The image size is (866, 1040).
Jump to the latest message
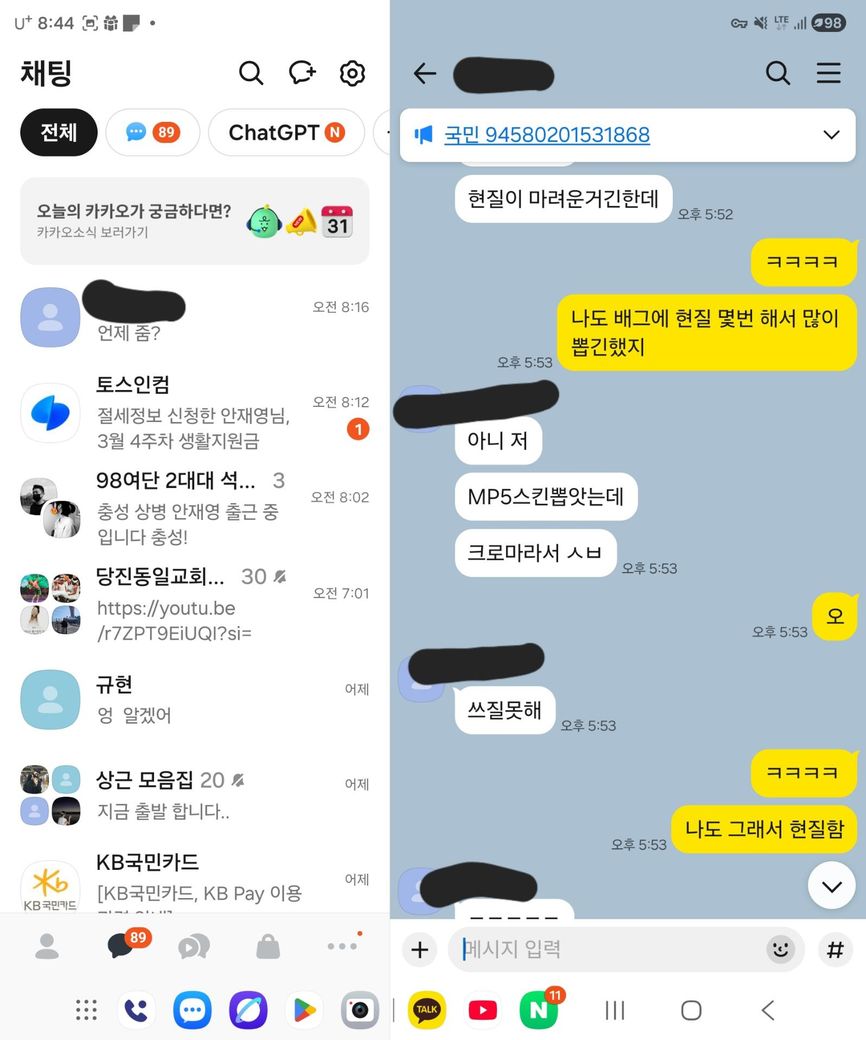pos(831,885)
